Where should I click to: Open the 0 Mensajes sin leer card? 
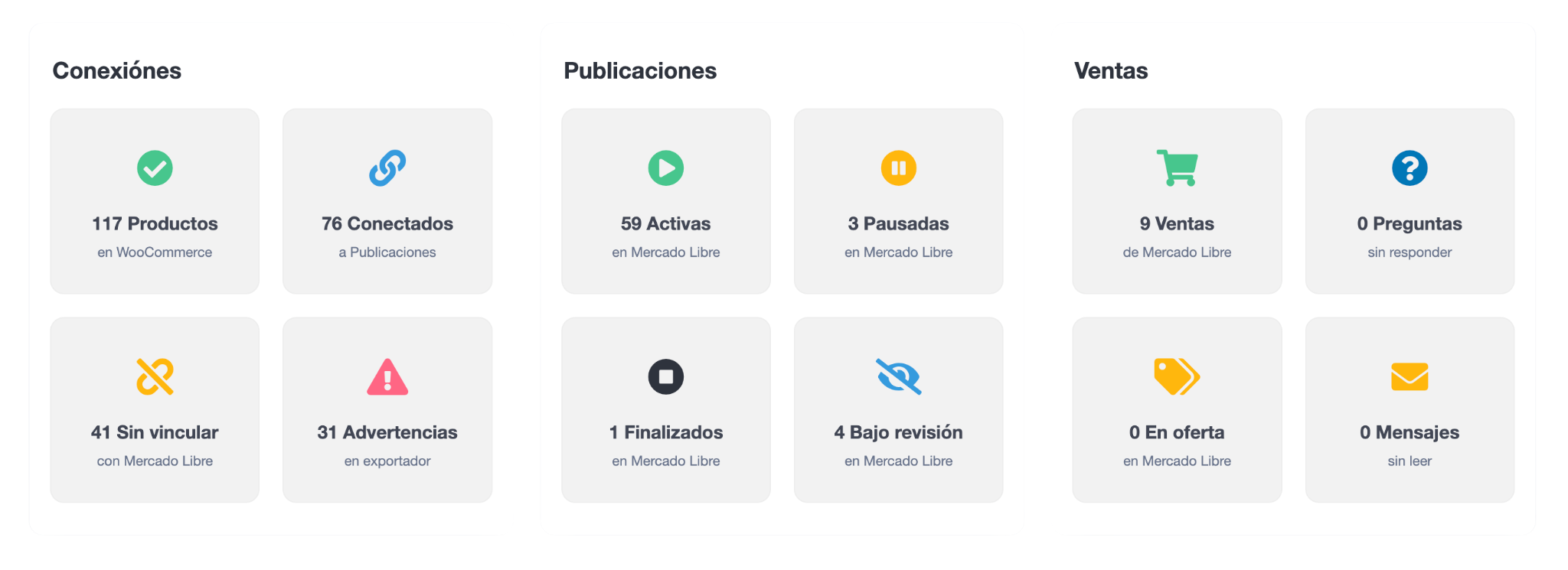(x=1410, y=410)
